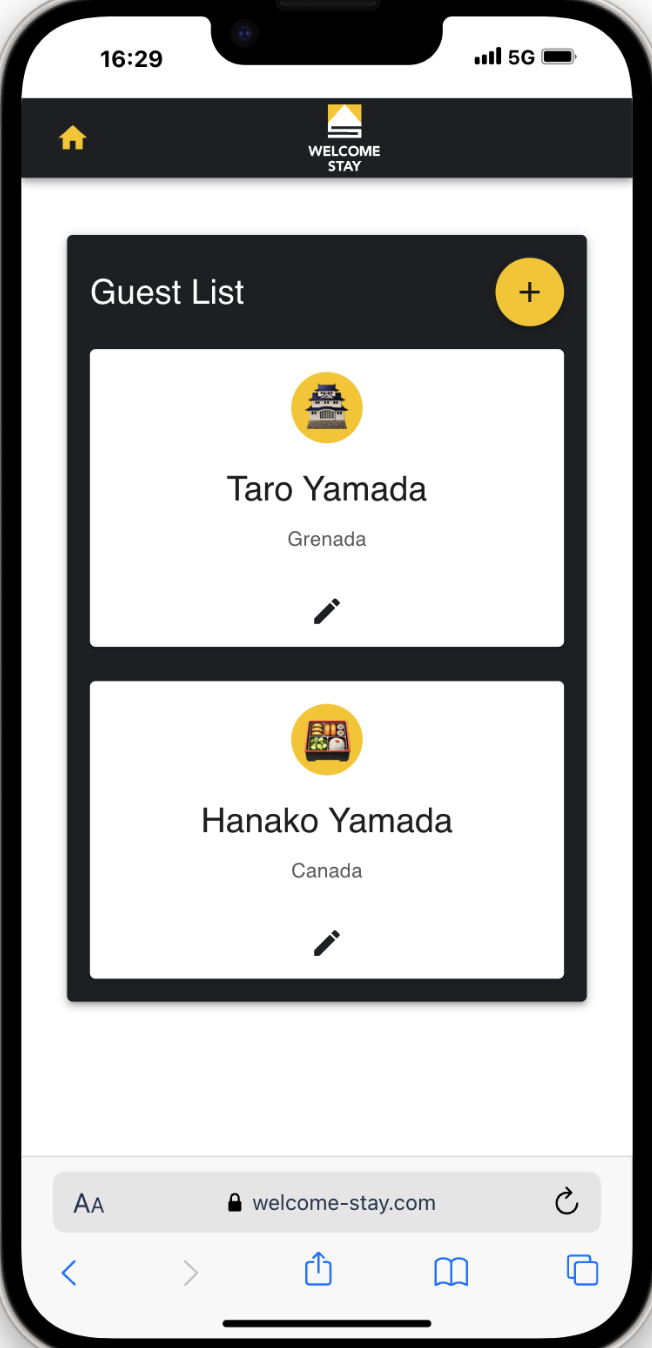Go to the home page icon
652x1348 pixels.
73,138
